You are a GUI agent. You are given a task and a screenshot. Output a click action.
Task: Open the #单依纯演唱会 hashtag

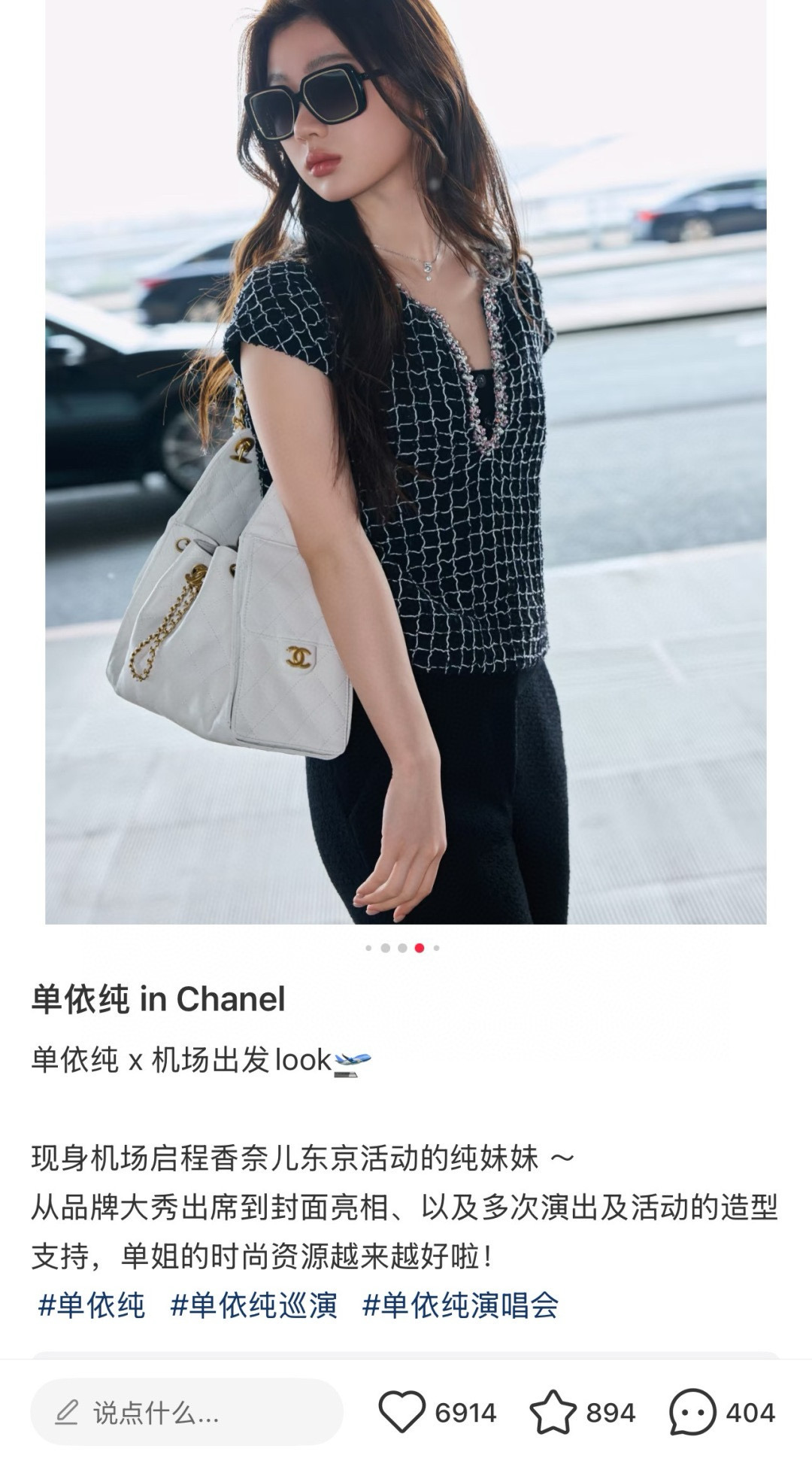click(x=460, y=1304)
